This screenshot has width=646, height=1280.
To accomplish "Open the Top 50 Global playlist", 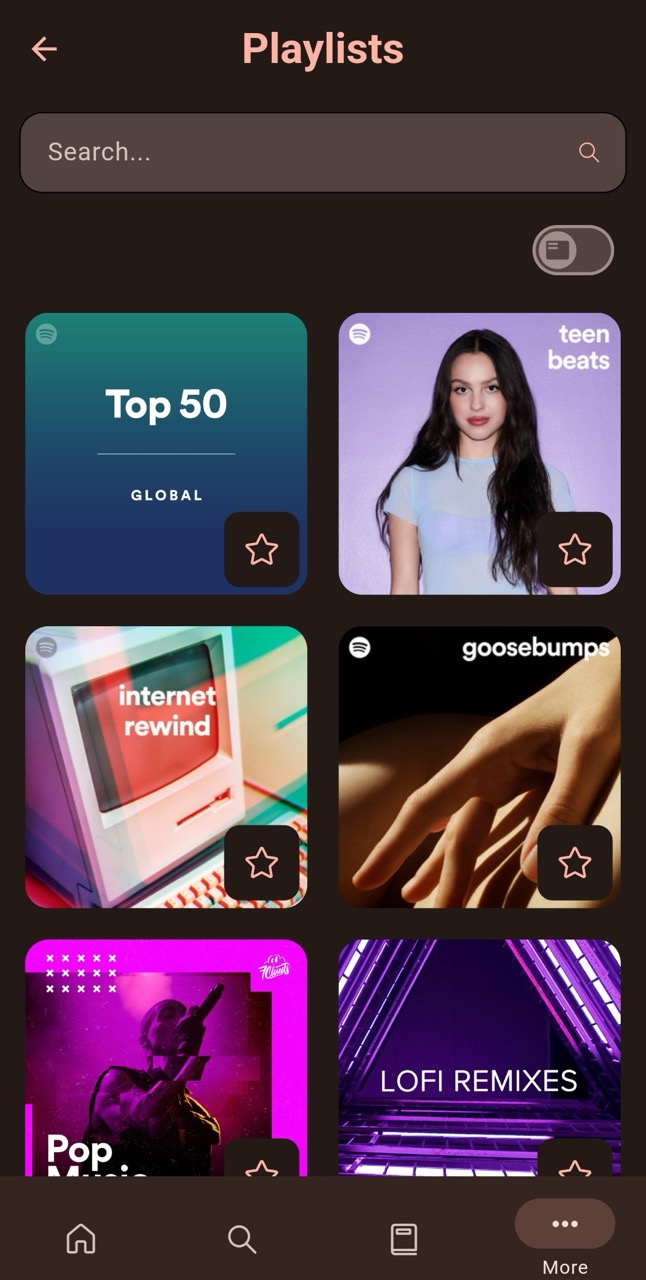I will (x=166, y=454).
